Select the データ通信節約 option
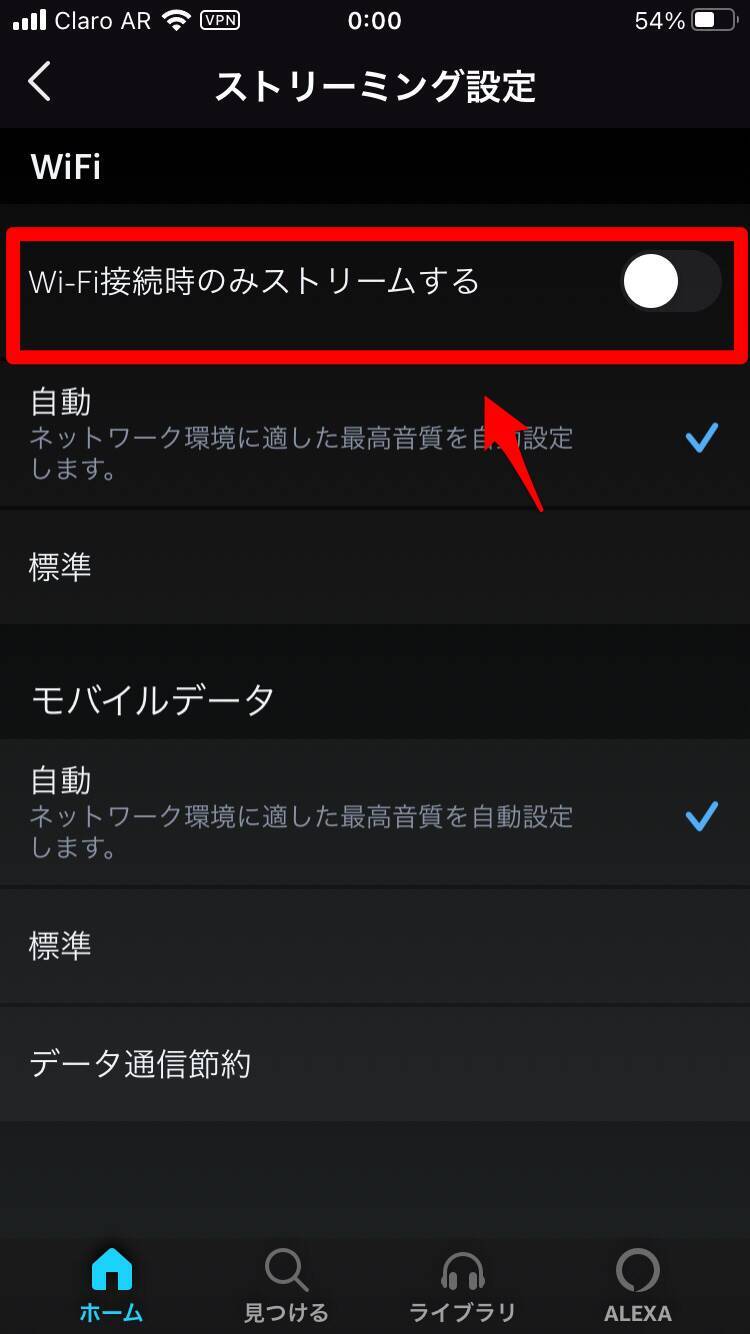 [x=300, y=1063]
